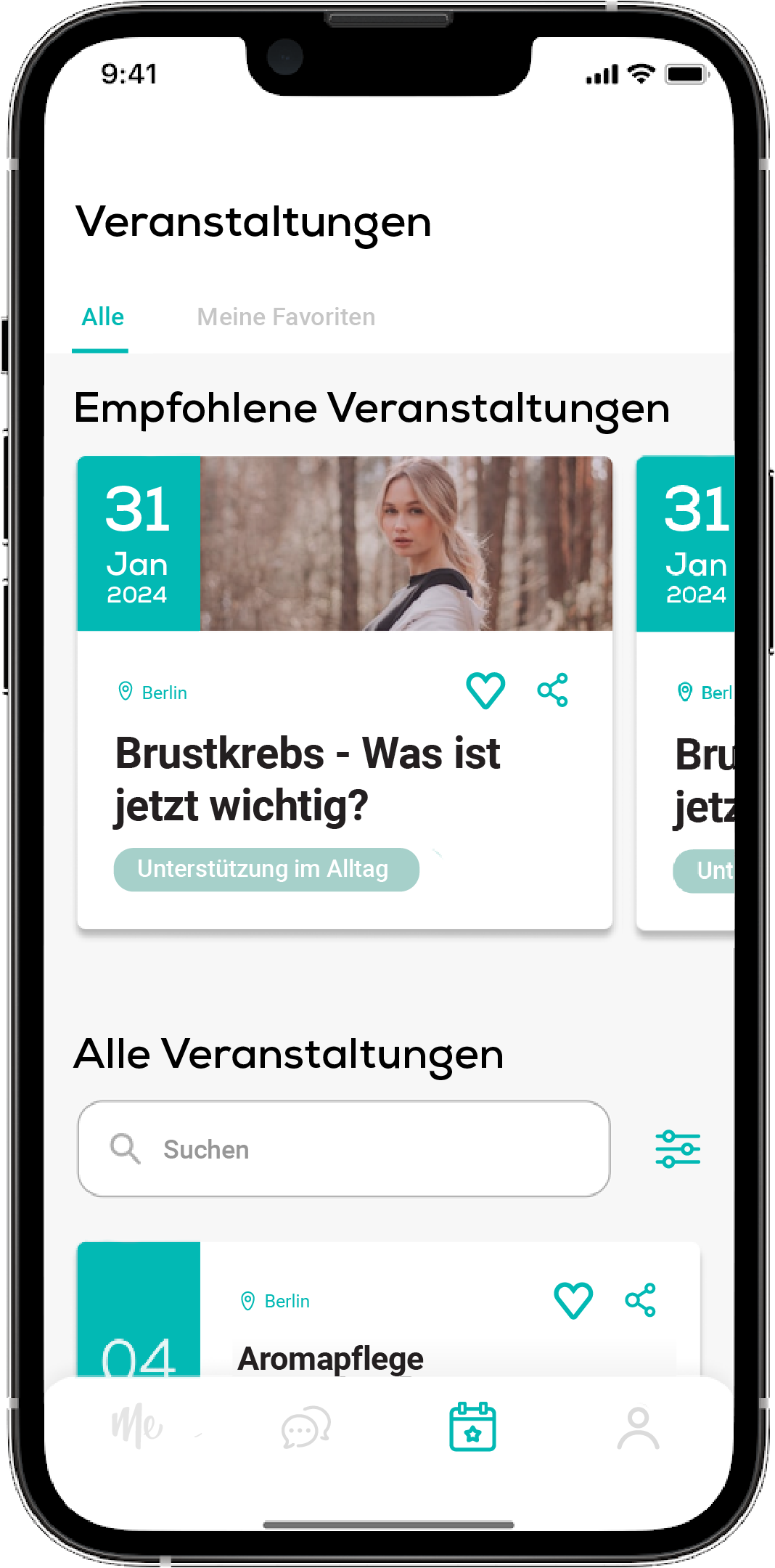Open the events calendar tab

(x=472, y=1427)
